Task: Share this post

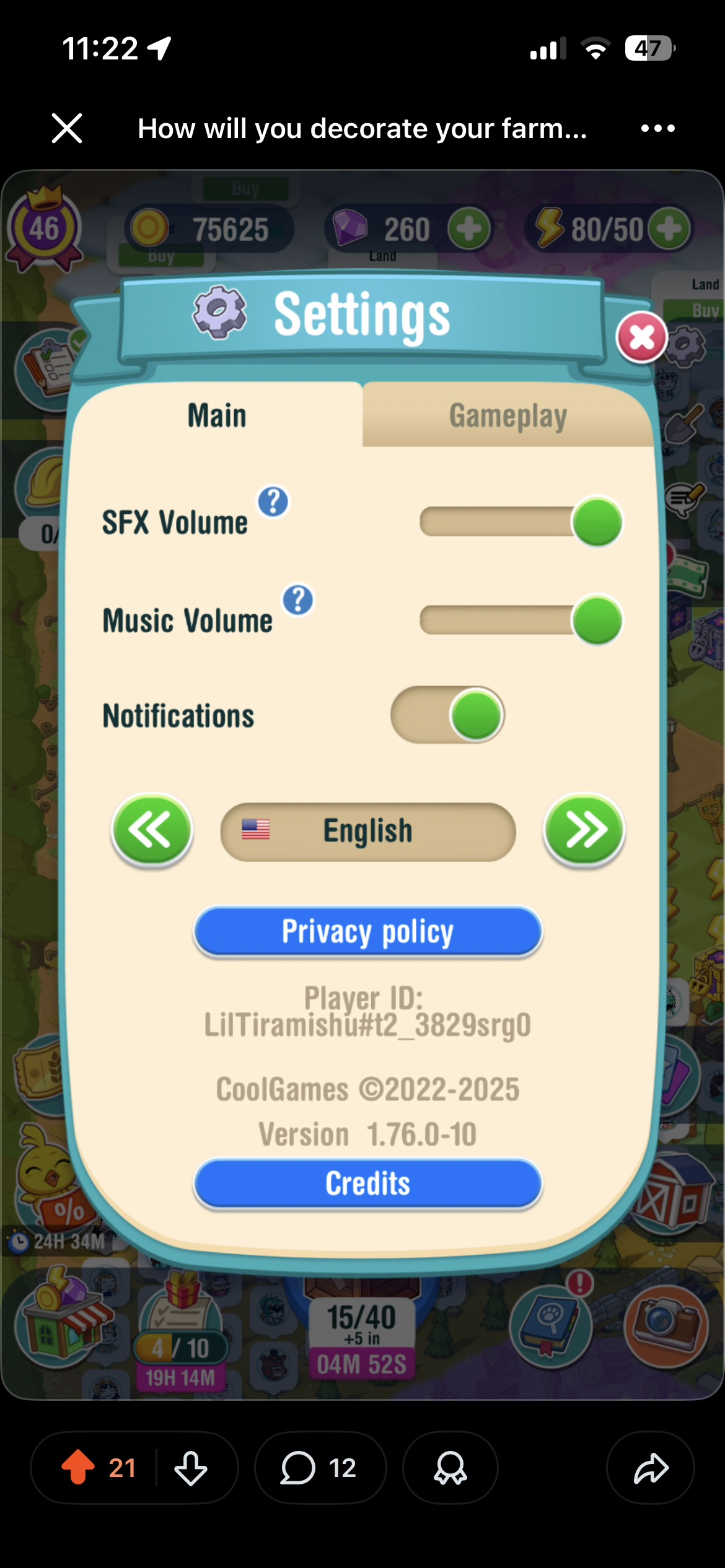Action: [651, 1467]
